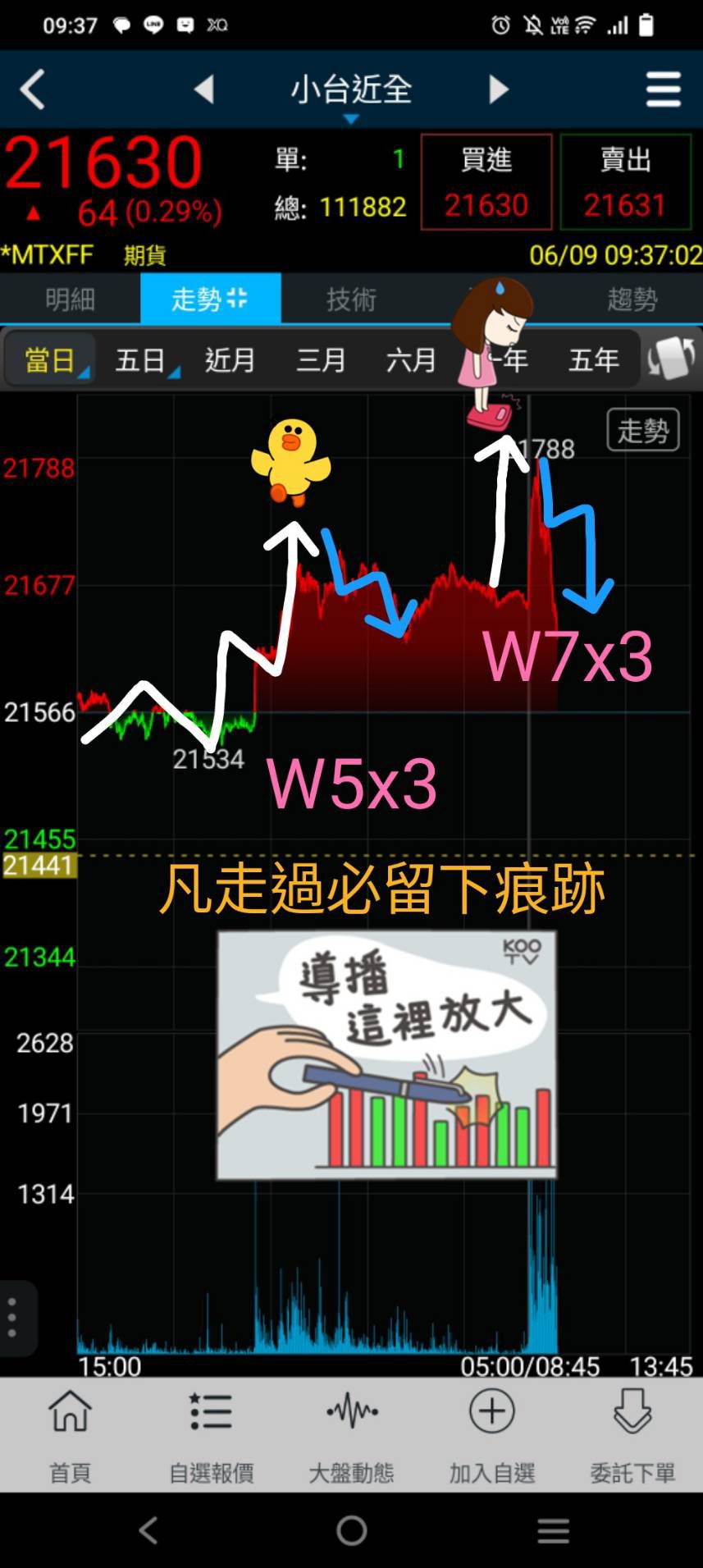Tap the rotate chart icon beside 五年
This screenshot has width=703, height=1568.
tap(672, 359)
